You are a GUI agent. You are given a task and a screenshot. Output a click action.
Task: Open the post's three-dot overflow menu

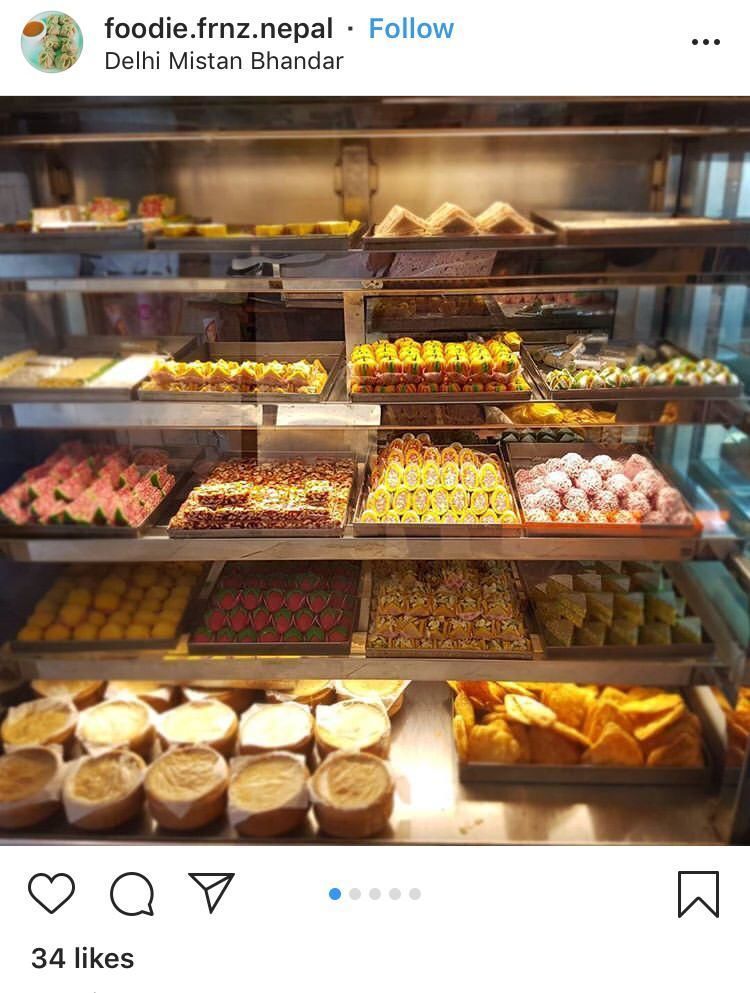point(705,42)
